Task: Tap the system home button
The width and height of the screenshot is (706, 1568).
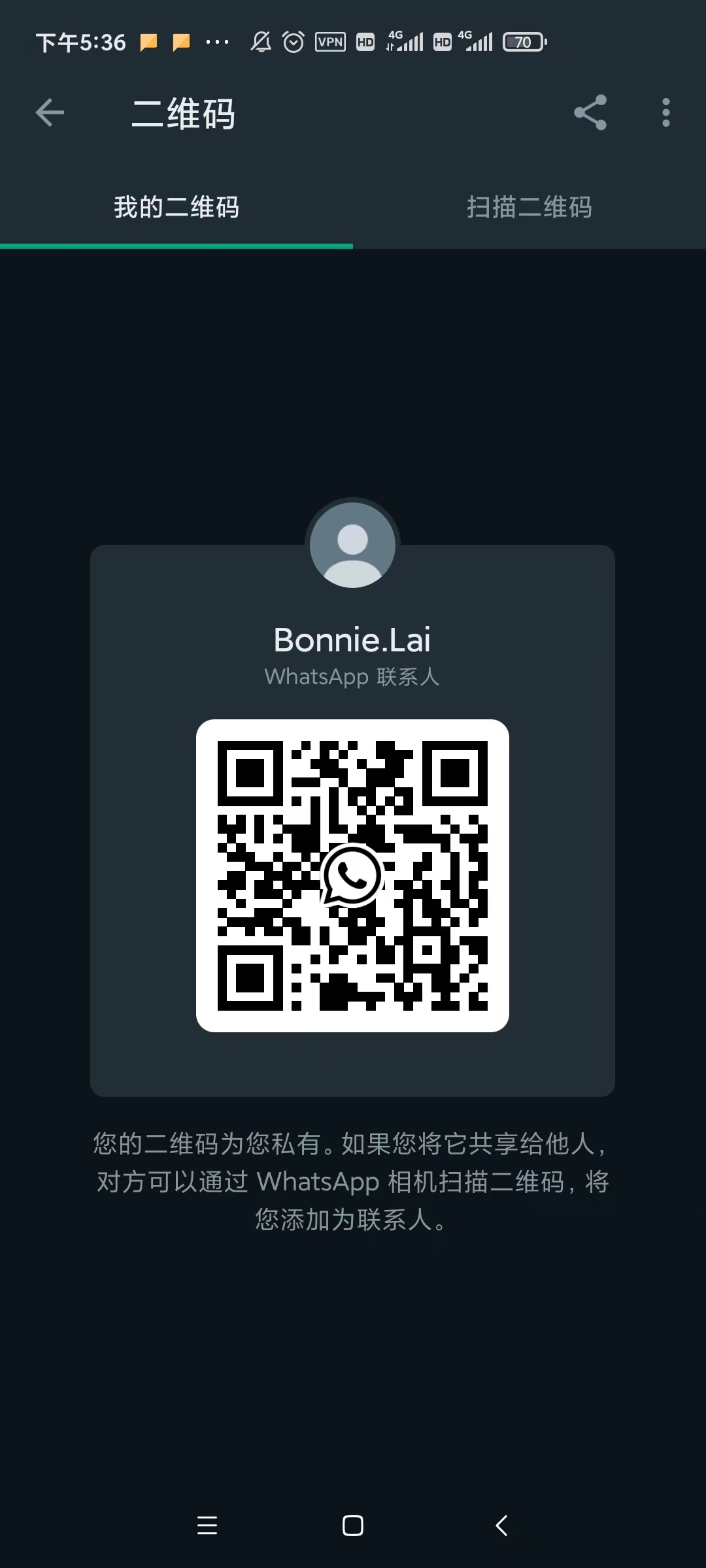Action: (x=353, y=1526)
